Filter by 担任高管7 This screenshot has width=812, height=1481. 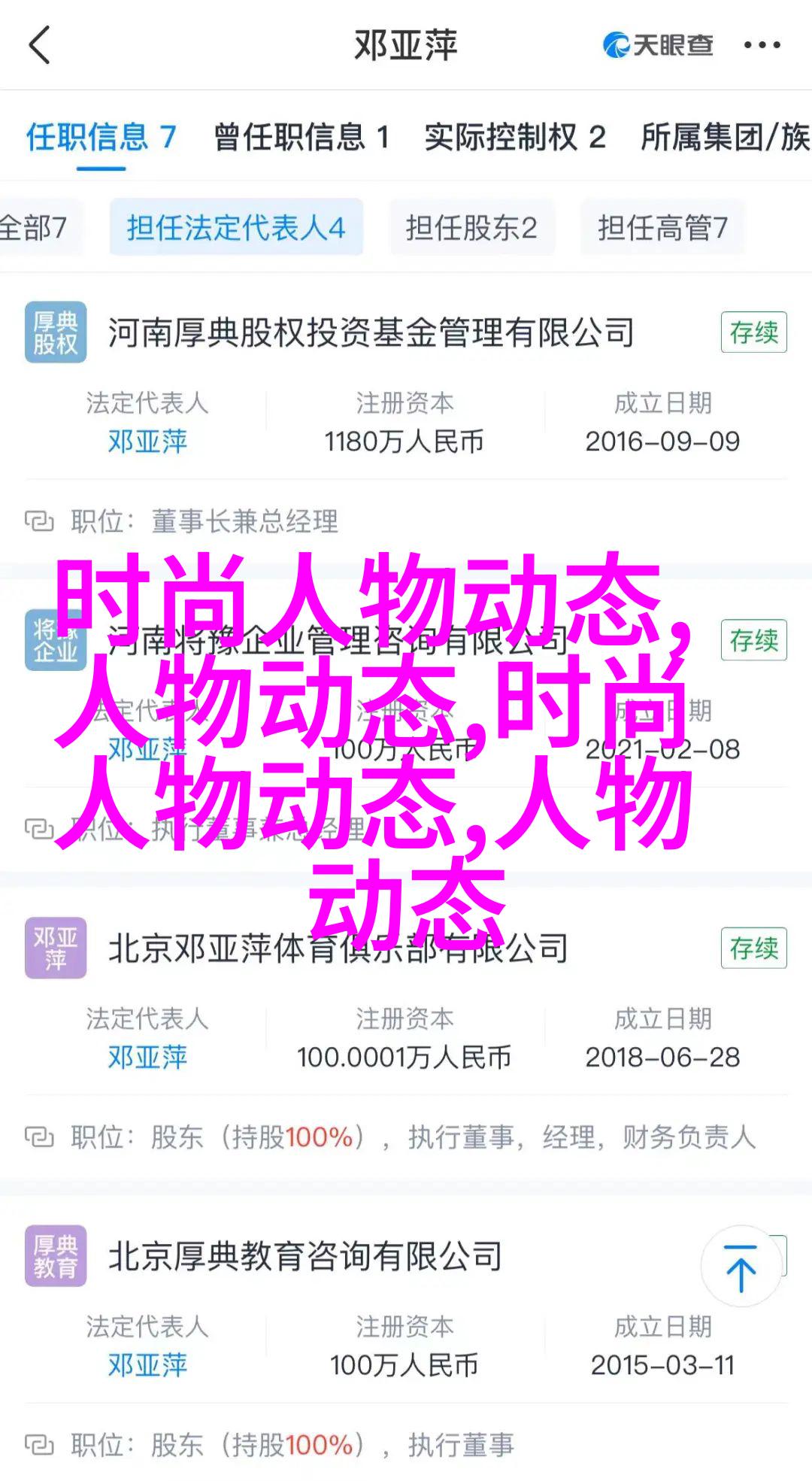pyautogui.click(x=662, y=227)
